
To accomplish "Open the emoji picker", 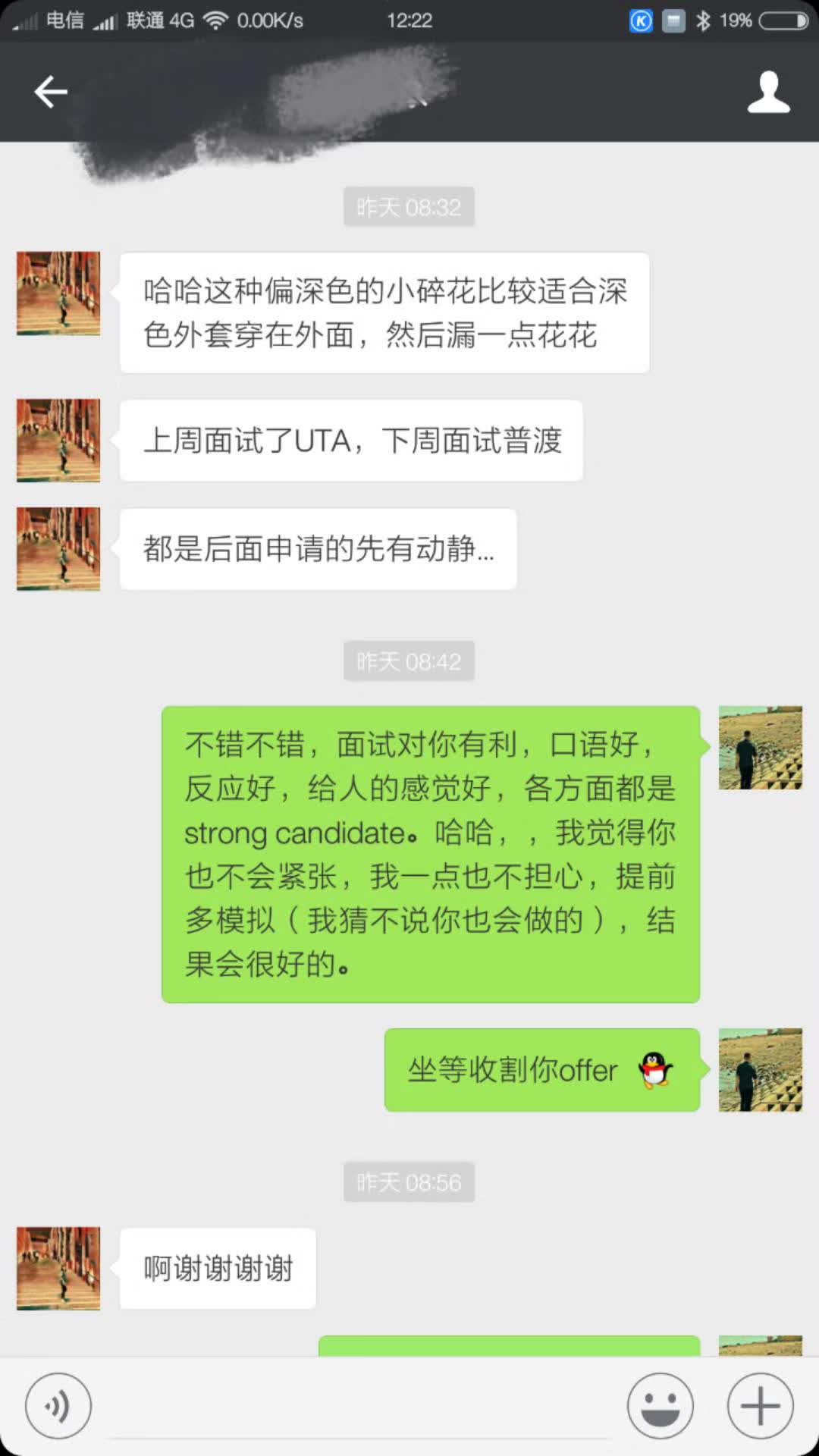I will pyautogui.click(x=660, y=1405).
